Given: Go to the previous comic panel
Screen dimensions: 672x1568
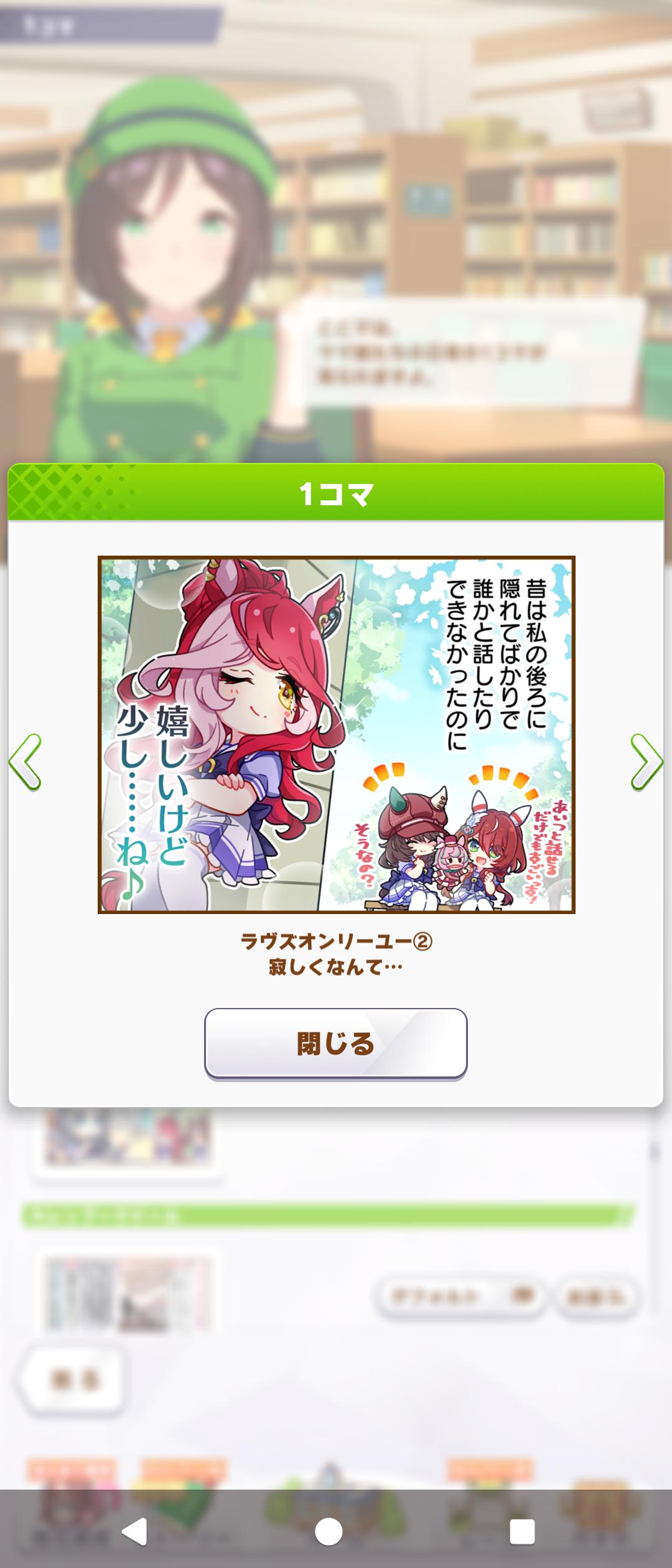Looking at the screenshot, I should tap(25, 762).
